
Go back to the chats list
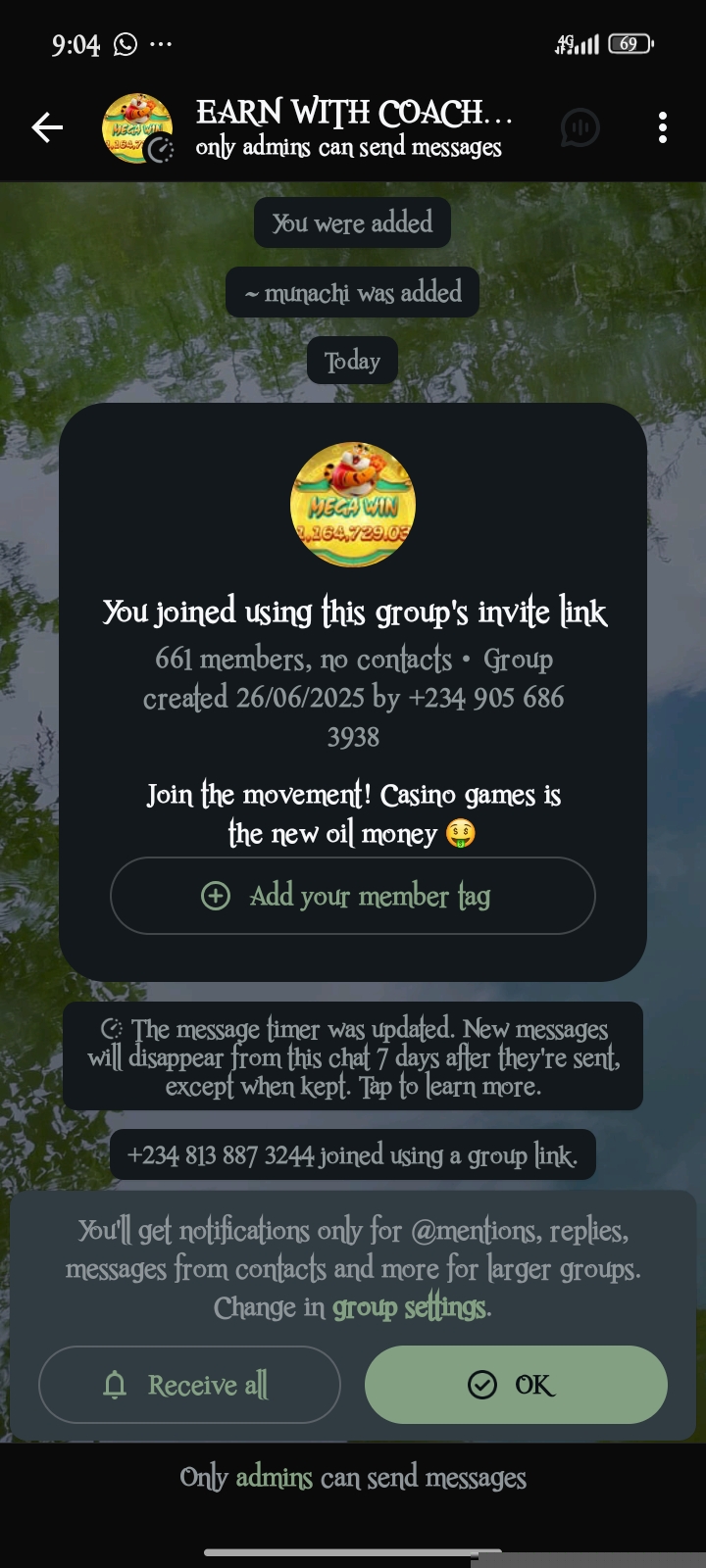tap(46, 127)
